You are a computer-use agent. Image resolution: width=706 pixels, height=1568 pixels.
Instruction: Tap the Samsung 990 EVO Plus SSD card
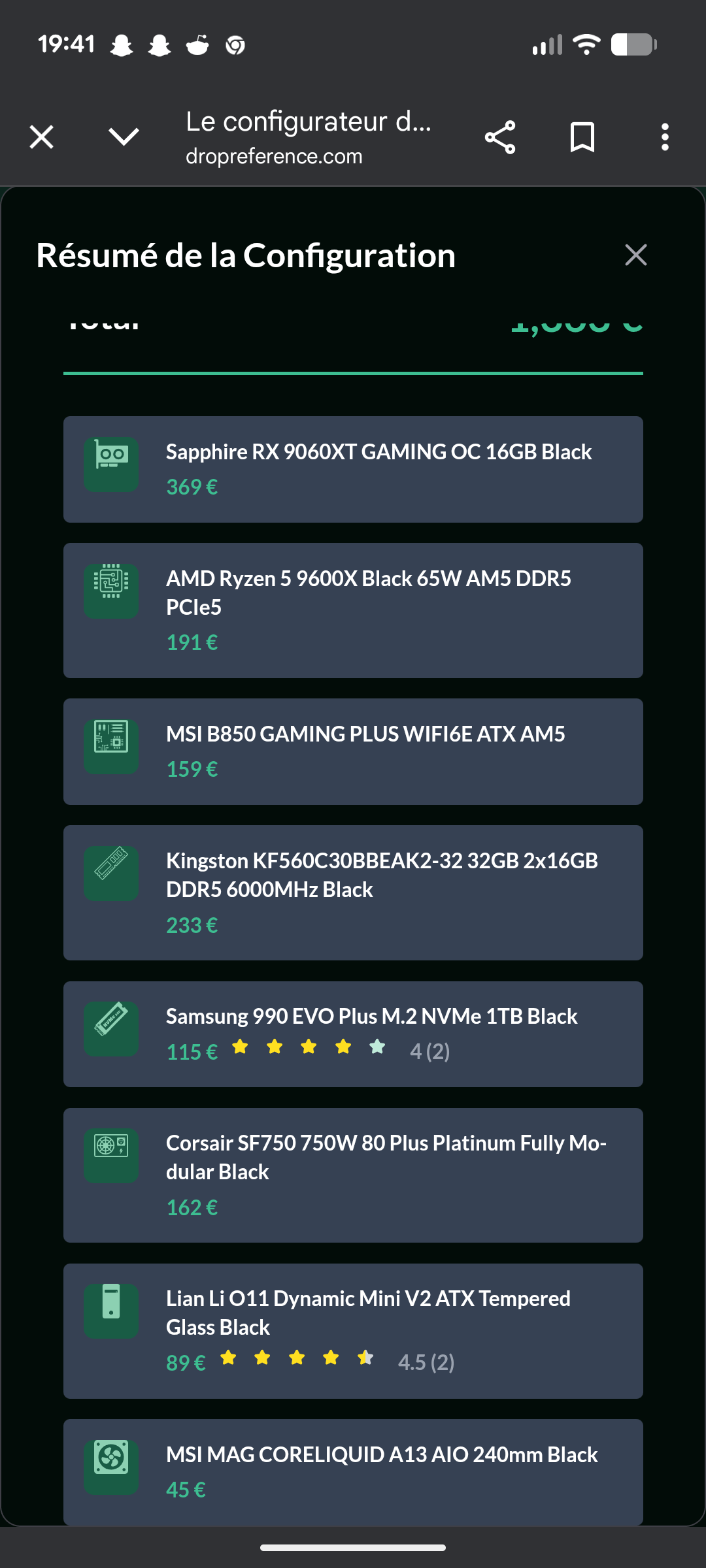(x=353, y=1034)
